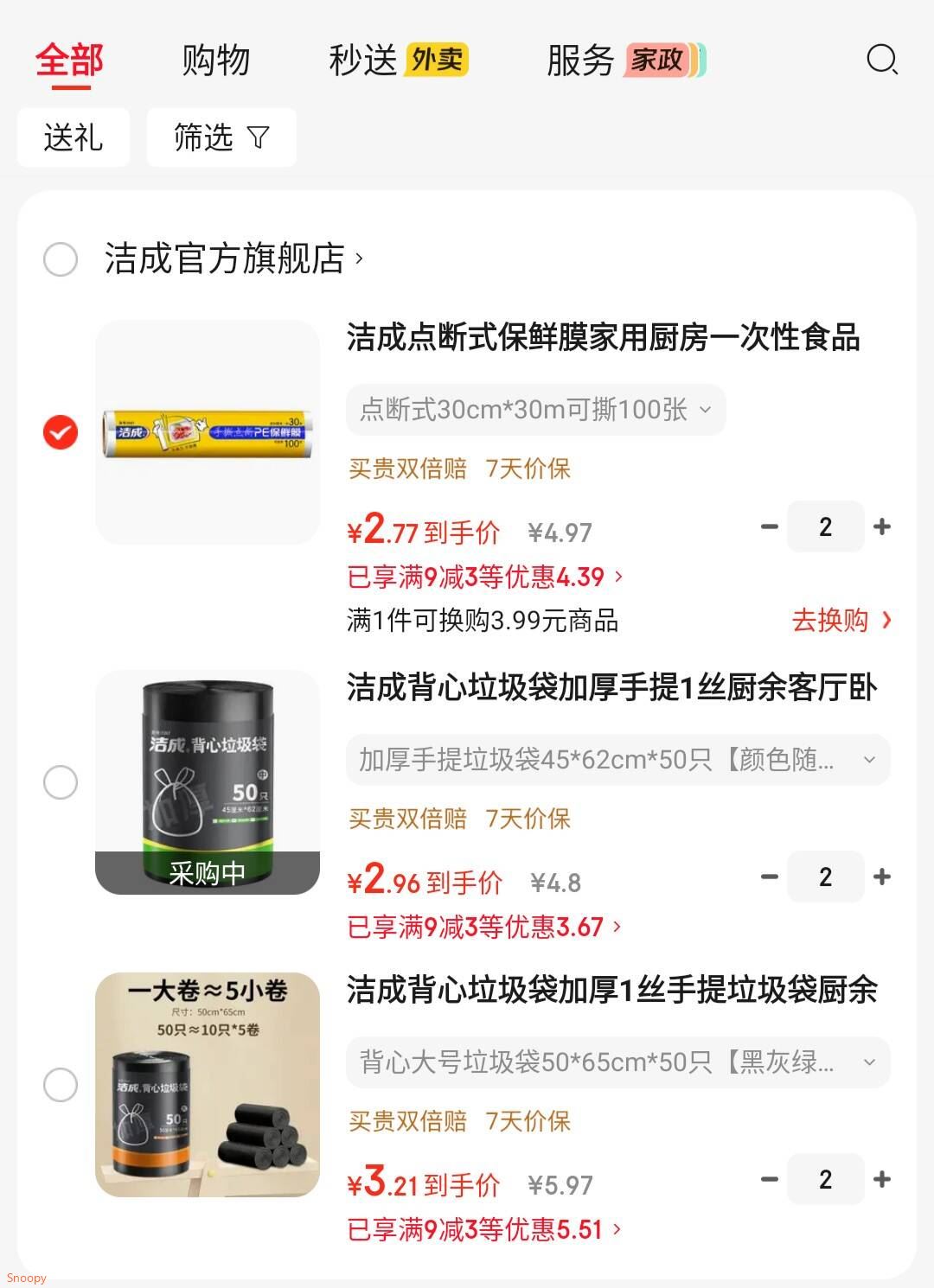Switch to the 购物 tab
Screen dimensions: 934x1288
(x=215, y=61)
